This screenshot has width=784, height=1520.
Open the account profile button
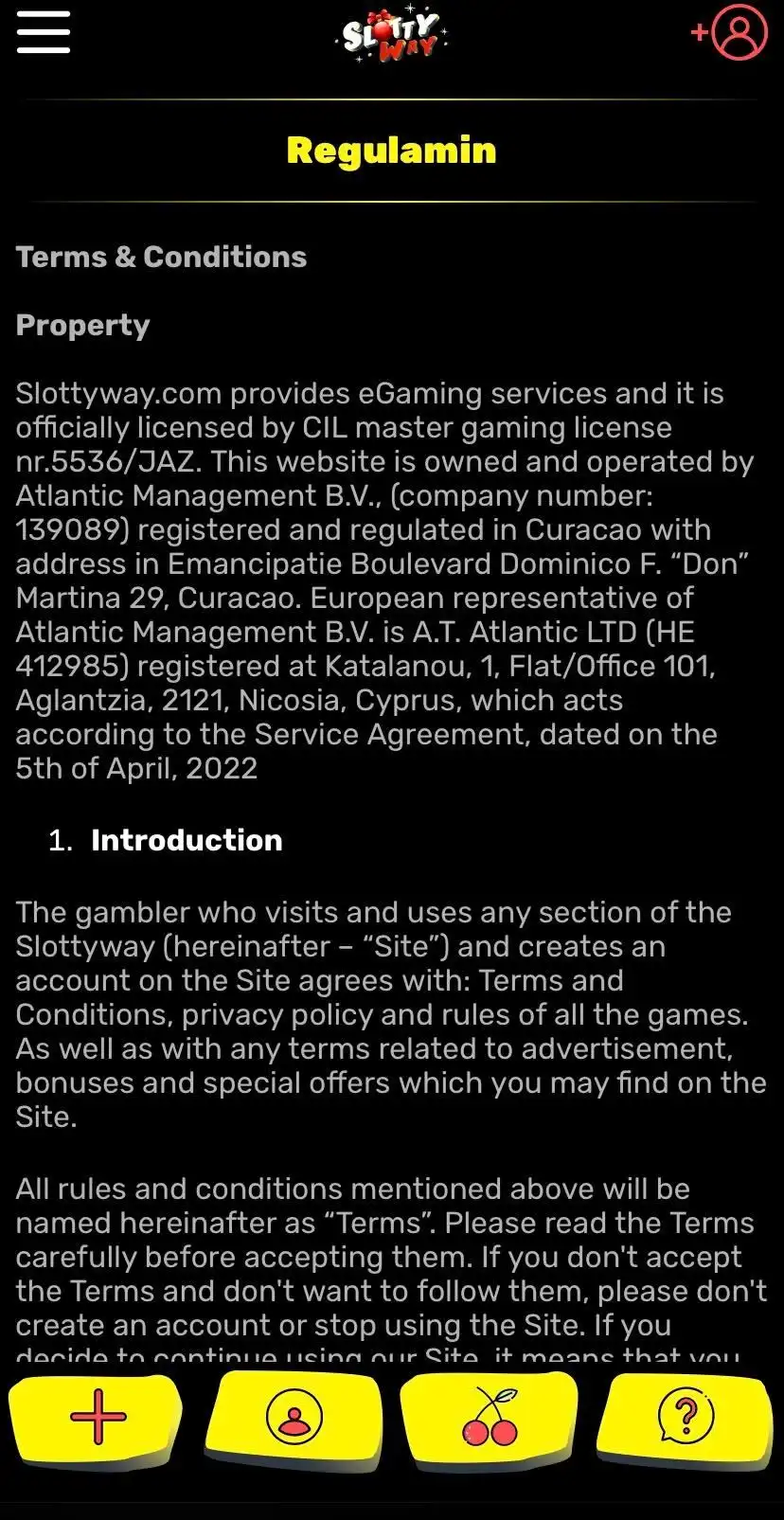[294, 1418]
